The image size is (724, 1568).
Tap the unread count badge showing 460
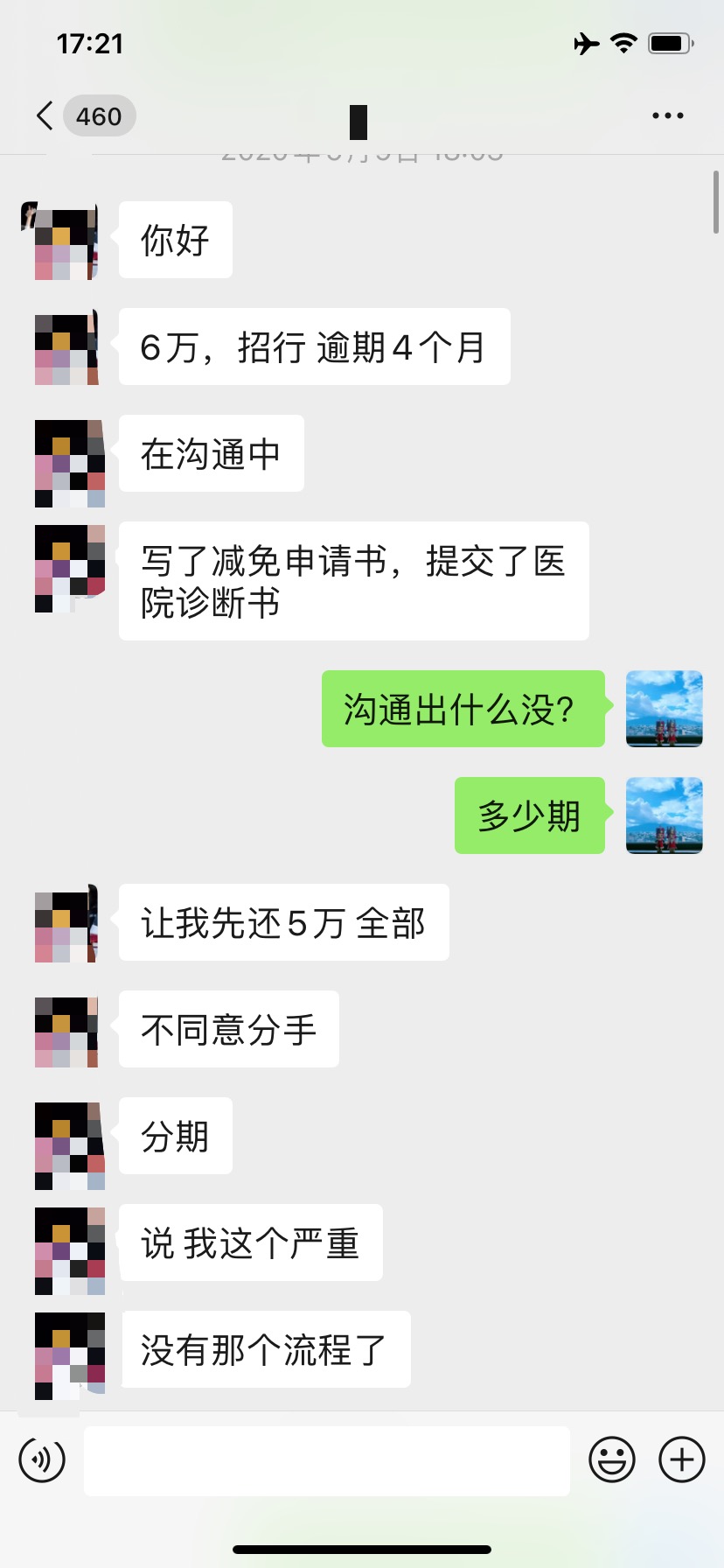(99, 115)
